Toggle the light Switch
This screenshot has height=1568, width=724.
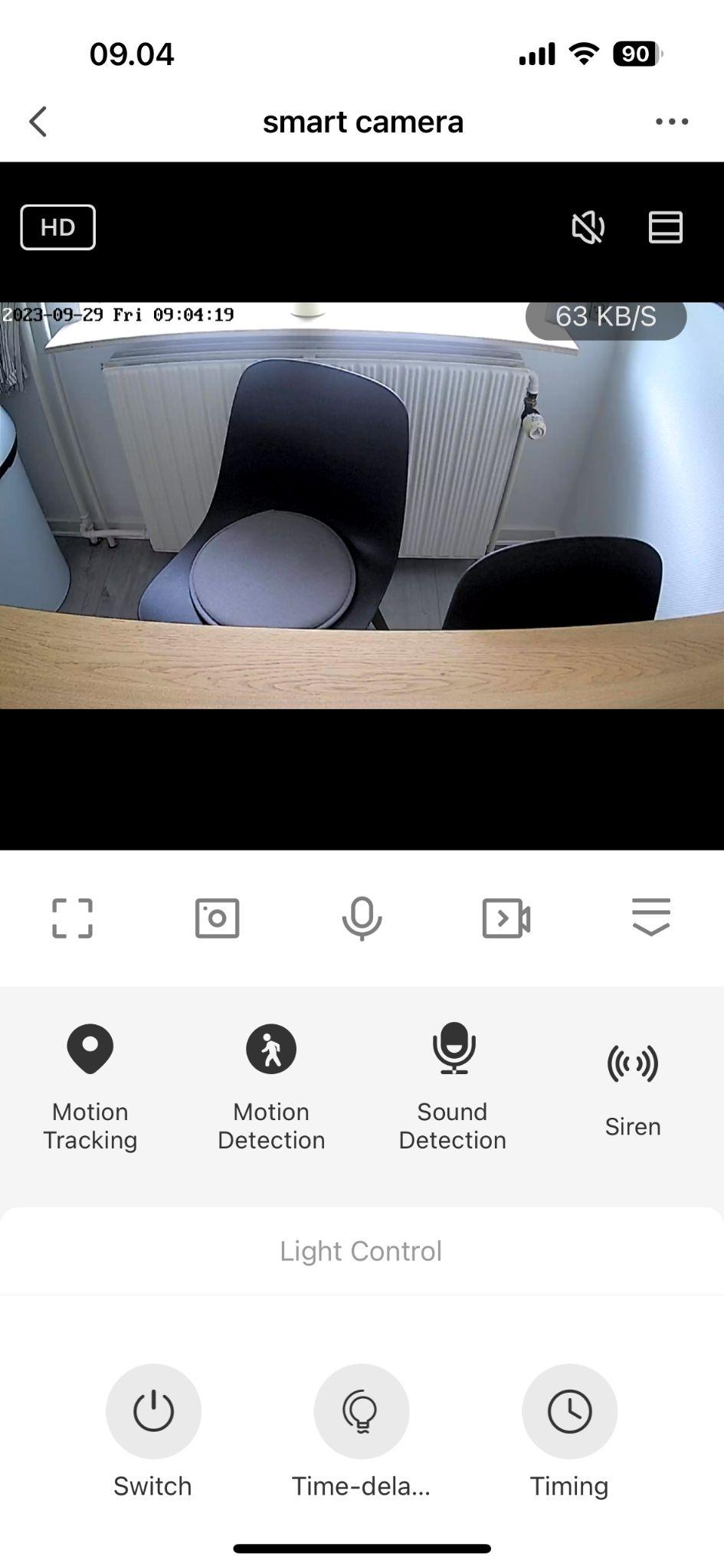click(153, 1411)
